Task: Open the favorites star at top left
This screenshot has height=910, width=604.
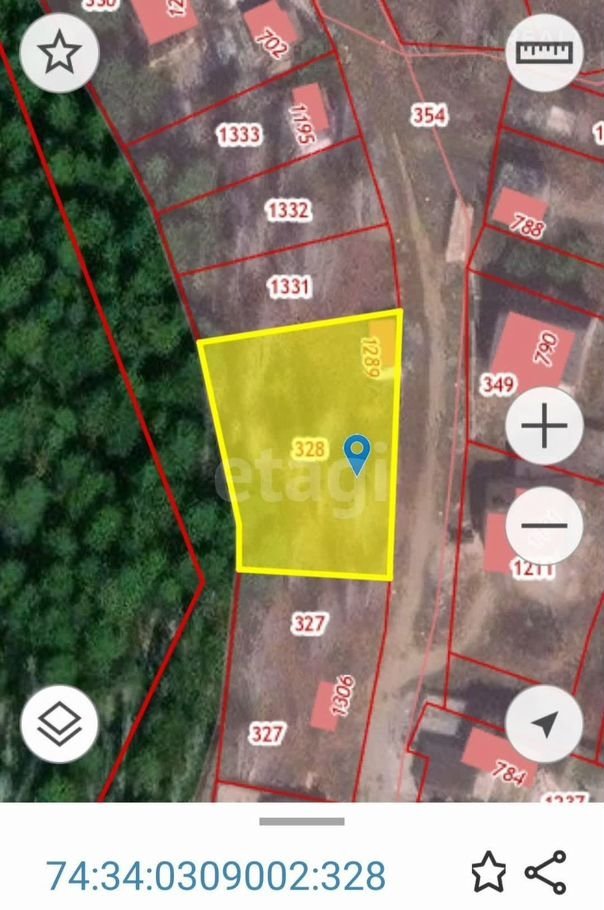Action: [x=59, y=53]
